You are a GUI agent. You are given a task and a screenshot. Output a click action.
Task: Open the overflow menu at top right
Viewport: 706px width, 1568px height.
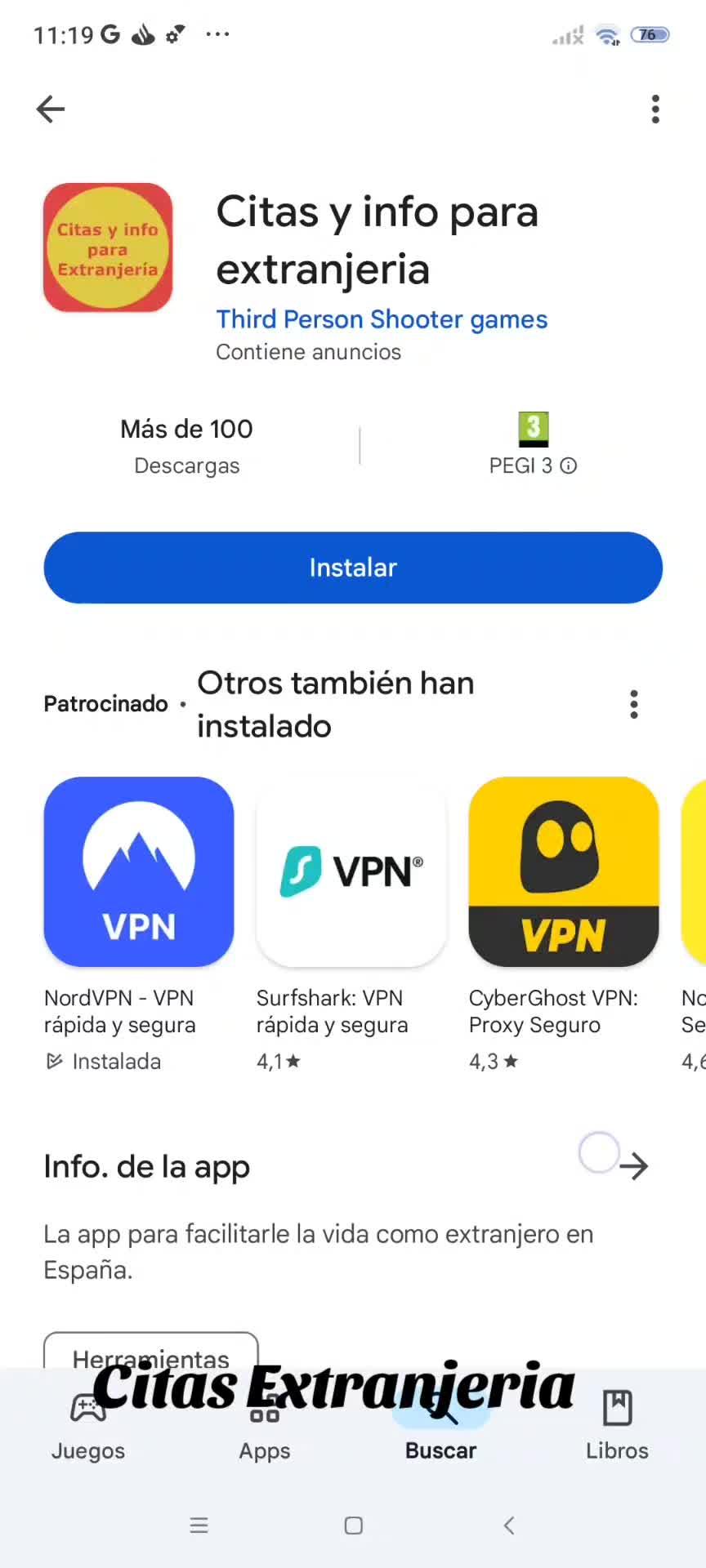655,109
